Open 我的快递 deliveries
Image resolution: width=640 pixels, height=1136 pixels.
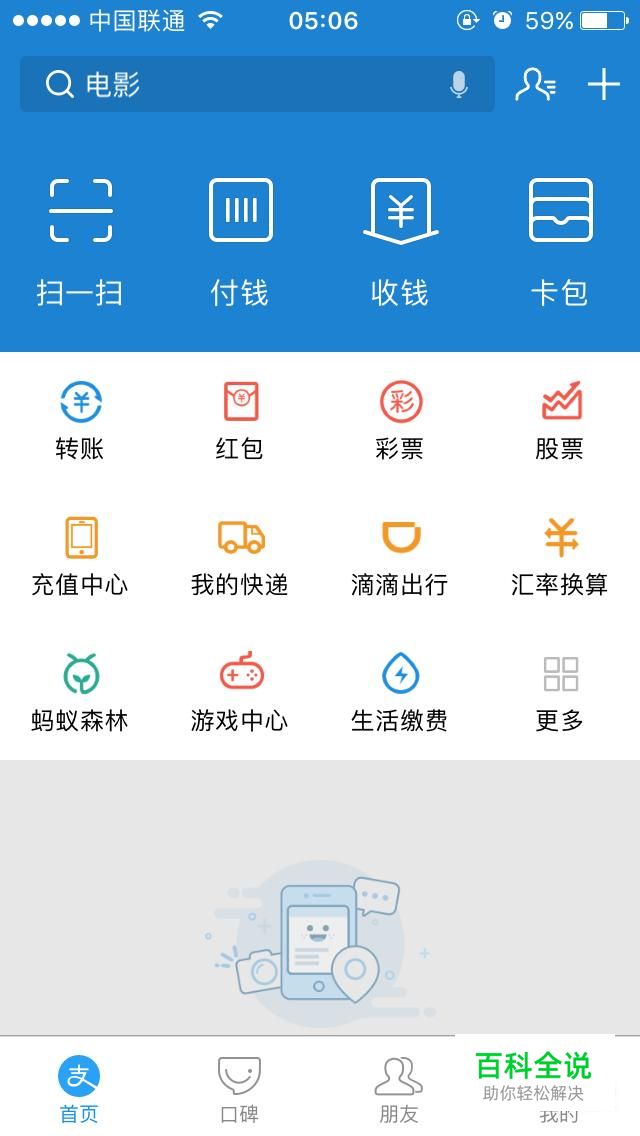click(240, 556)
